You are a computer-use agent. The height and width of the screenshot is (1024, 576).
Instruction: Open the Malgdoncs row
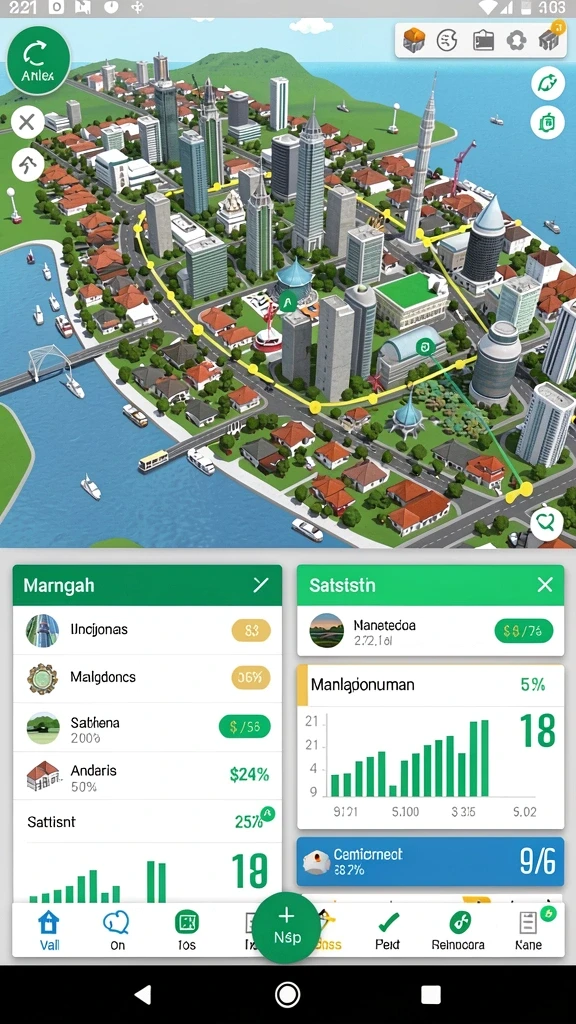tap(148, 679)
